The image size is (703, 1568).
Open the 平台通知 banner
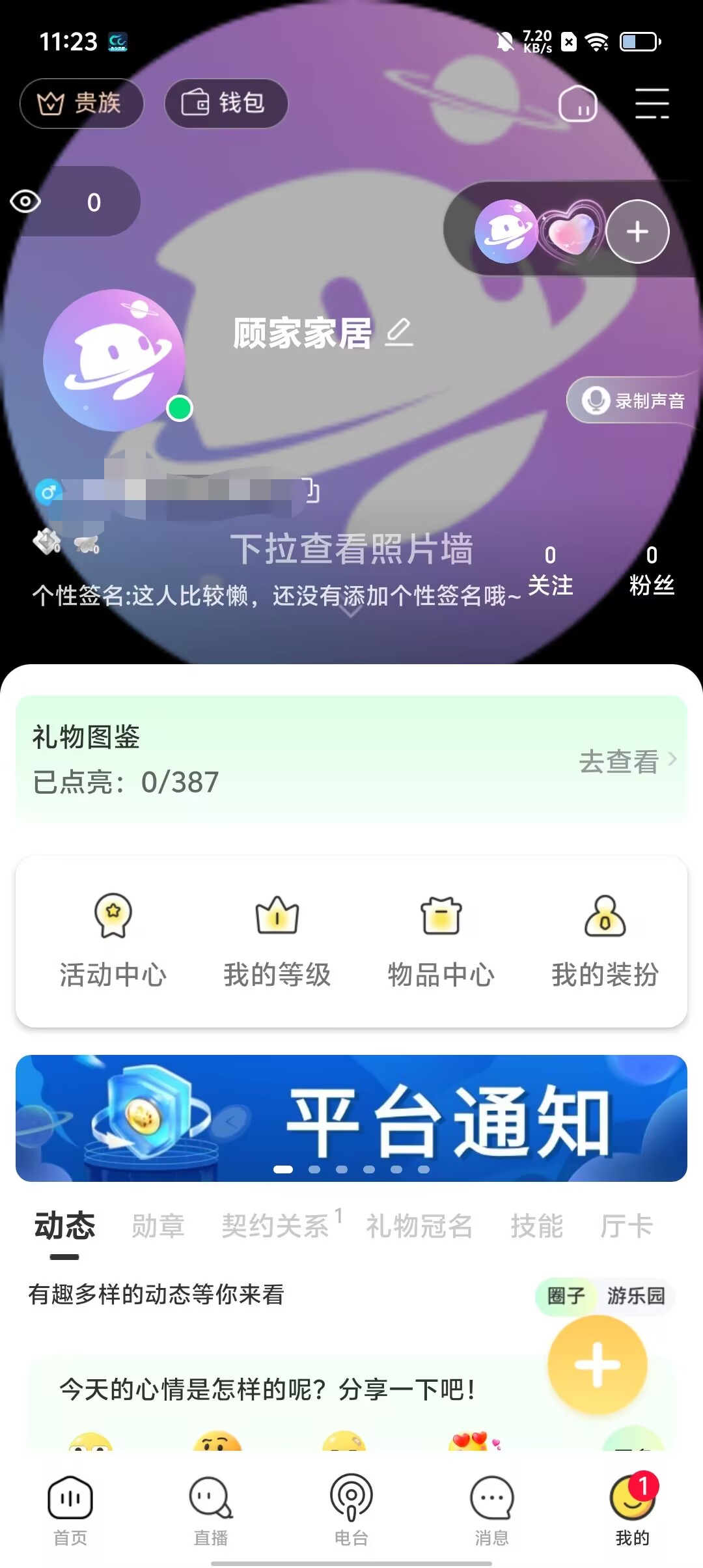[351, 1117]
